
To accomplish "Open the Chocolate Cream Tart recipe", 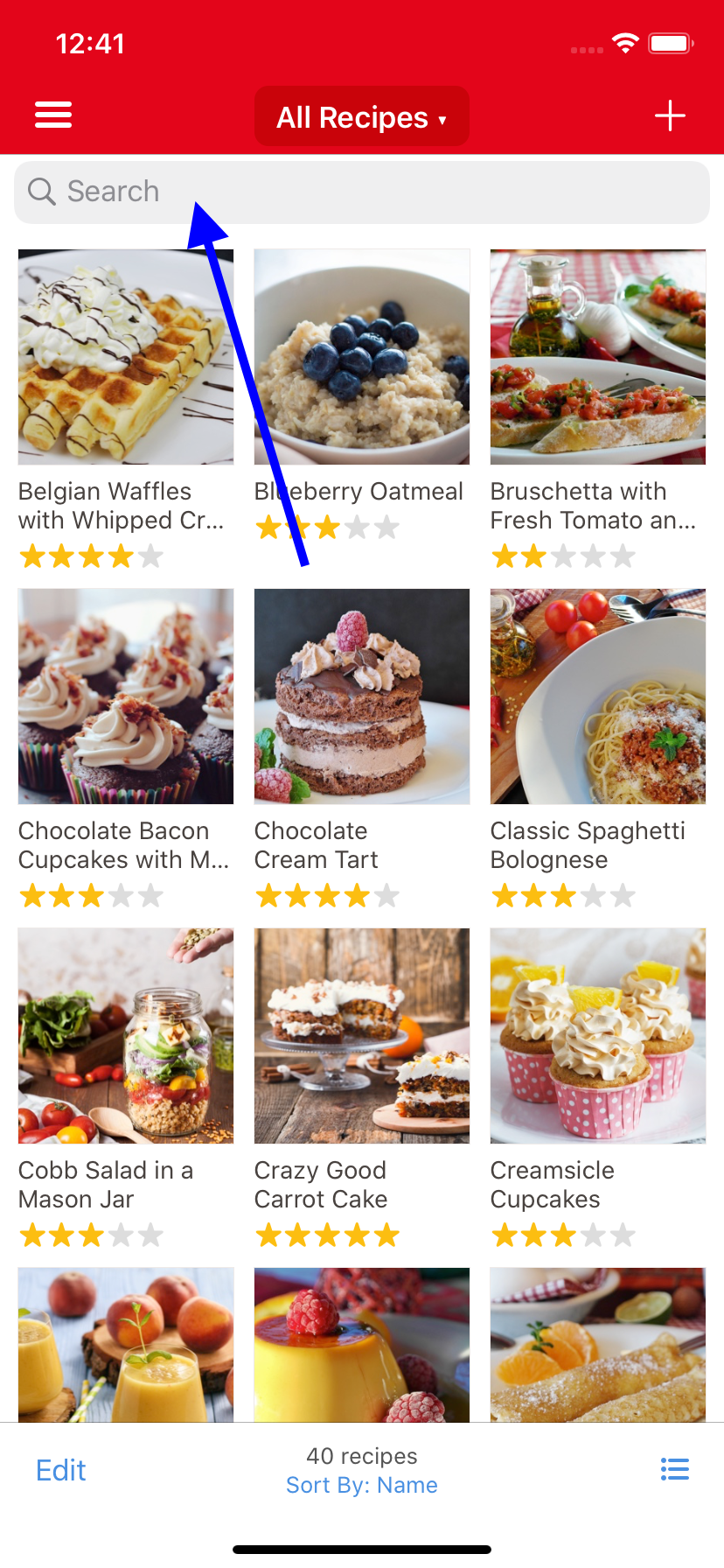I will pyautogui.click(x=361, y=696).
